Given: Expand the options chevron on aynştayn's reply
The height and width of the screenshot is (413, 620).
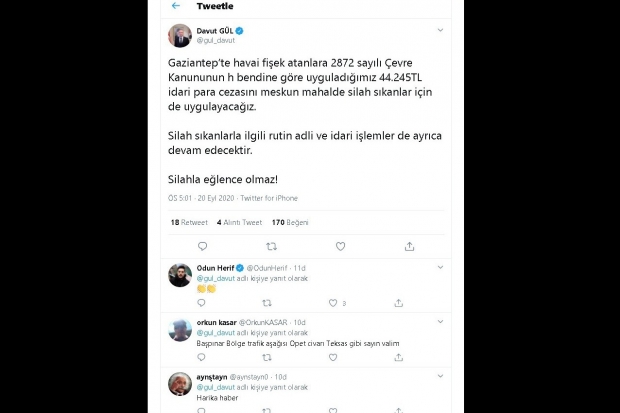Looking at the screenshot, I should click(441, 376).
